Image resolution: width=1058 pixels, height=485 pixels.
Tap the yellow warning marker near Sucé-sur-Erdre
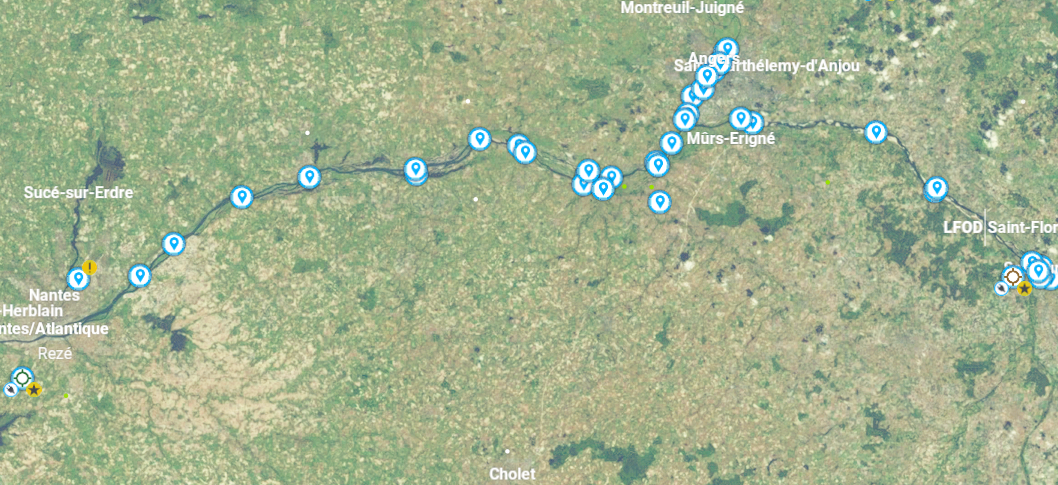point(90,267)
